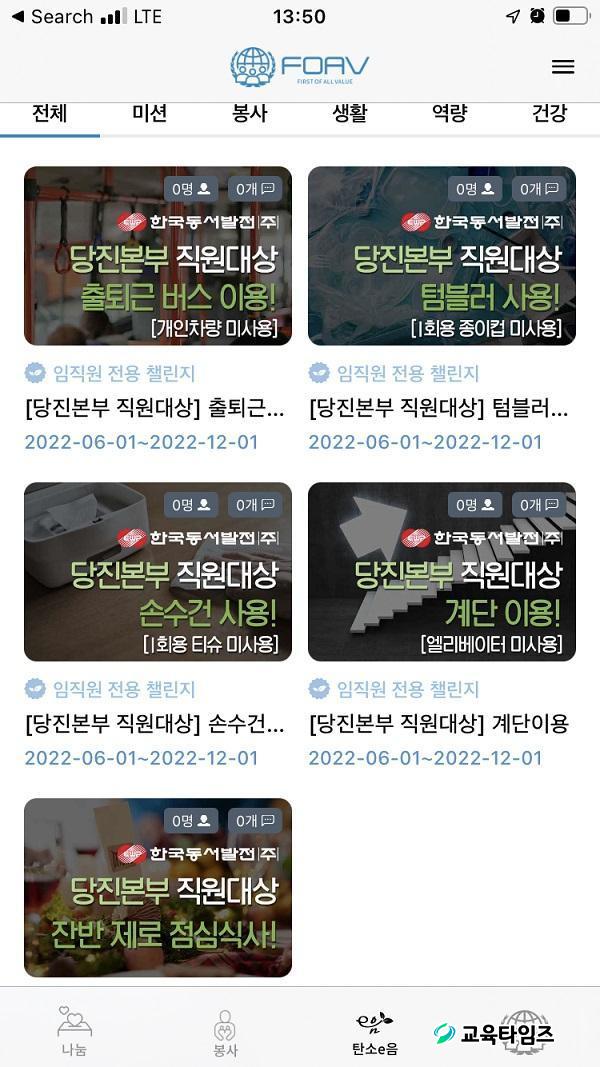Open the 잔반 제로 점심식사 challenge card
Viewport: 600px width, 1067px height.
tap(158, 887)
